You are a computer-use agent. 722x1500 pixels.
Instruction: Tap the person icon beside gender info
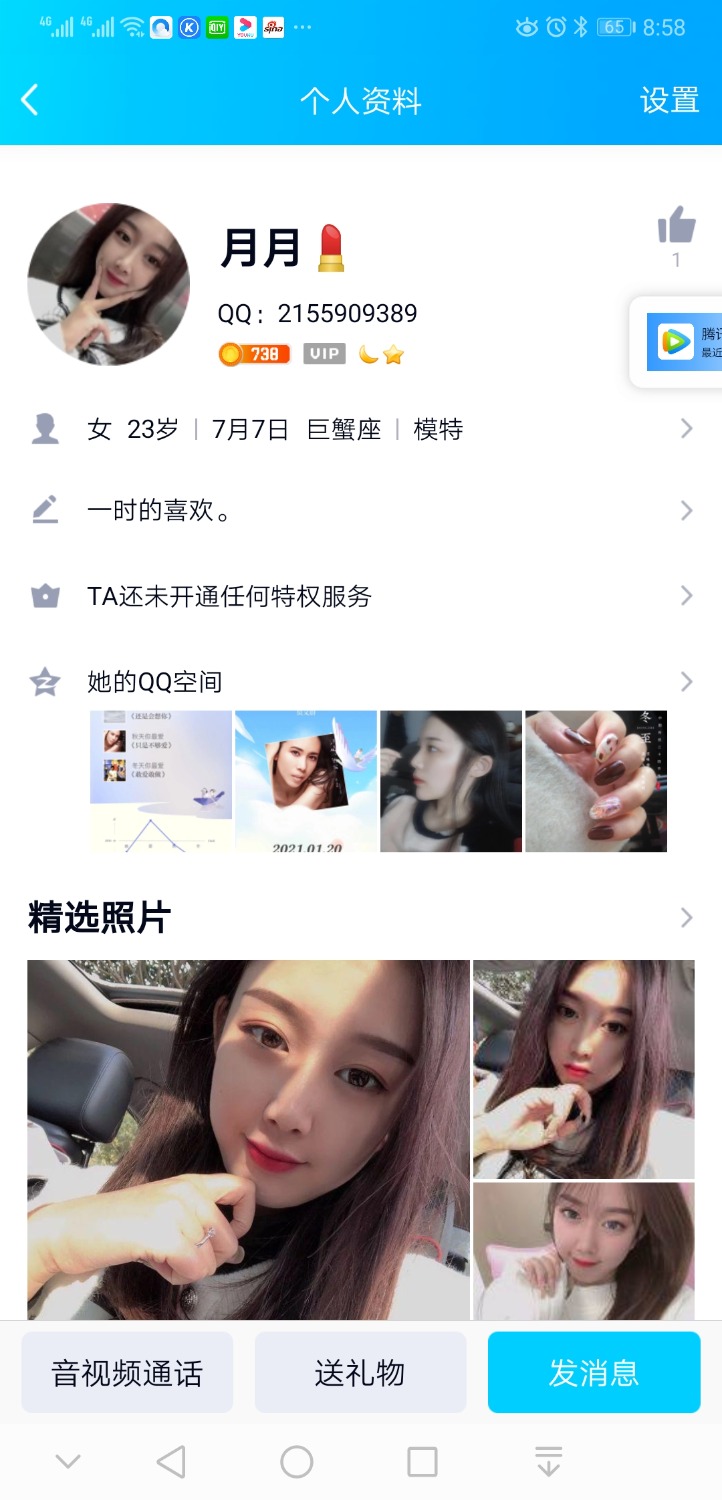44,428
